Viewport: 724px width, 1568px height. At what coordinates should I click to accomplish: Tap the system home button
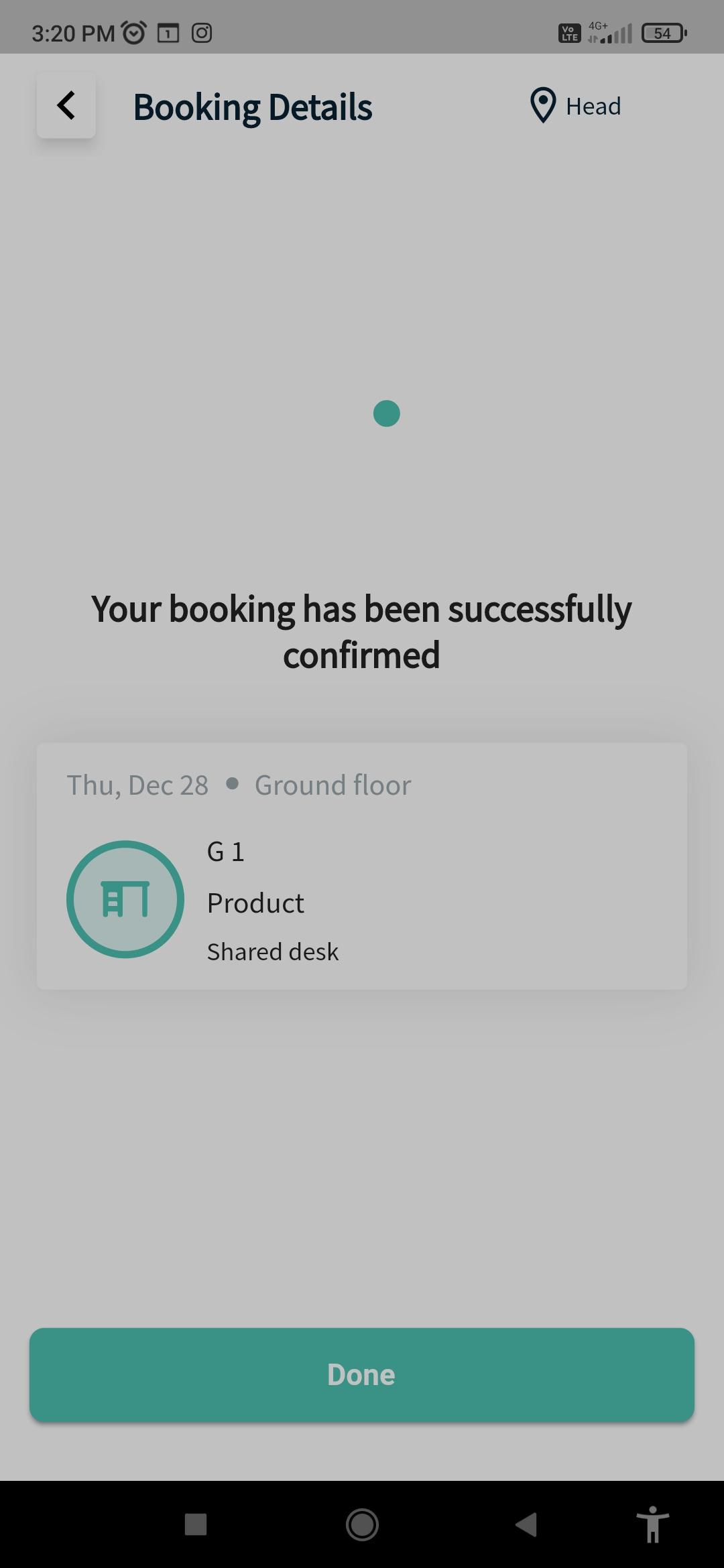pos(362,1524)
